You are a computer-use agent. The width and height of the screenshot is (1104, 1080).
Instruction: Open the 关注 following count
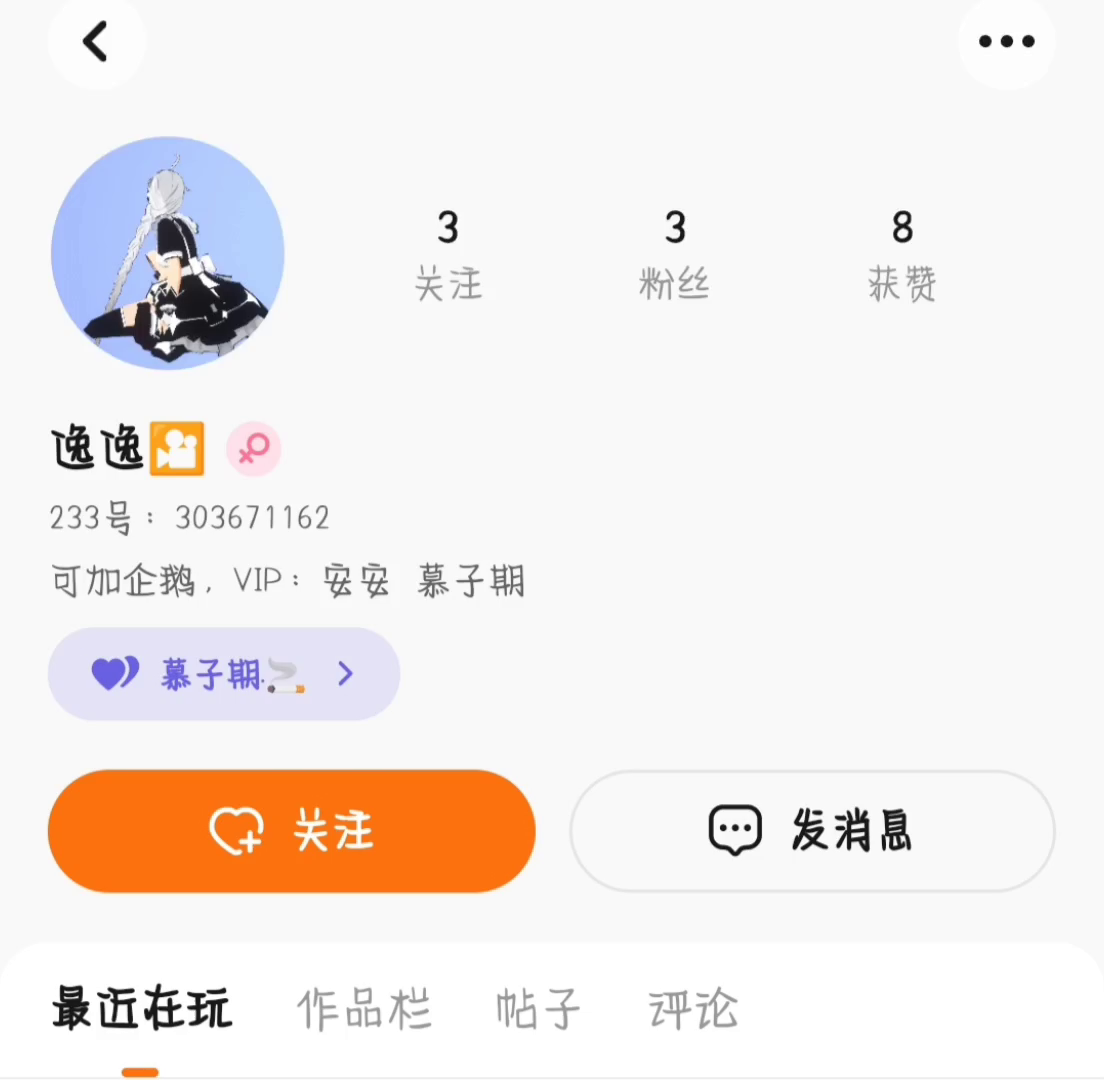coord(448,255)
